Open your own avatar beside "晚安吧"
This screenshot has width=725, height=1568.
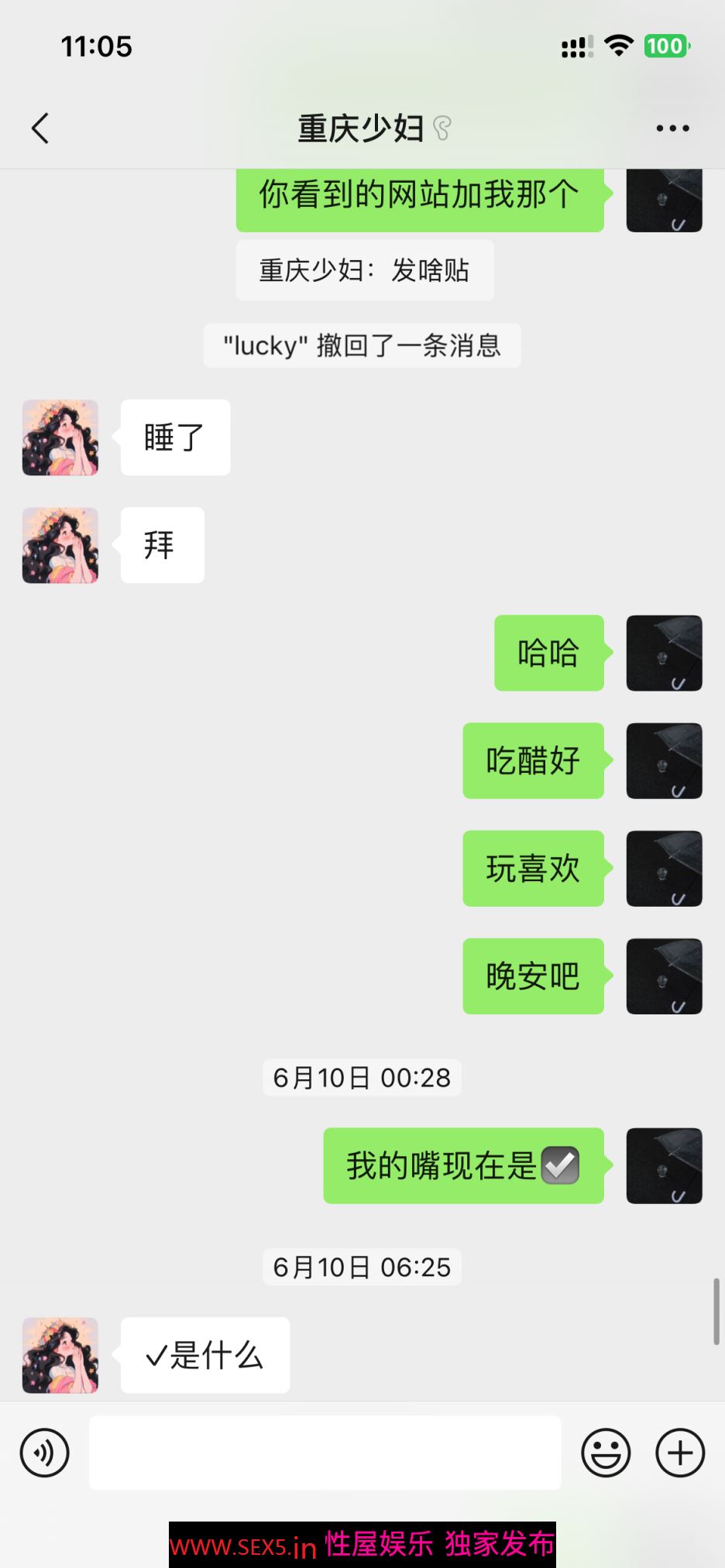pos(664,976)
